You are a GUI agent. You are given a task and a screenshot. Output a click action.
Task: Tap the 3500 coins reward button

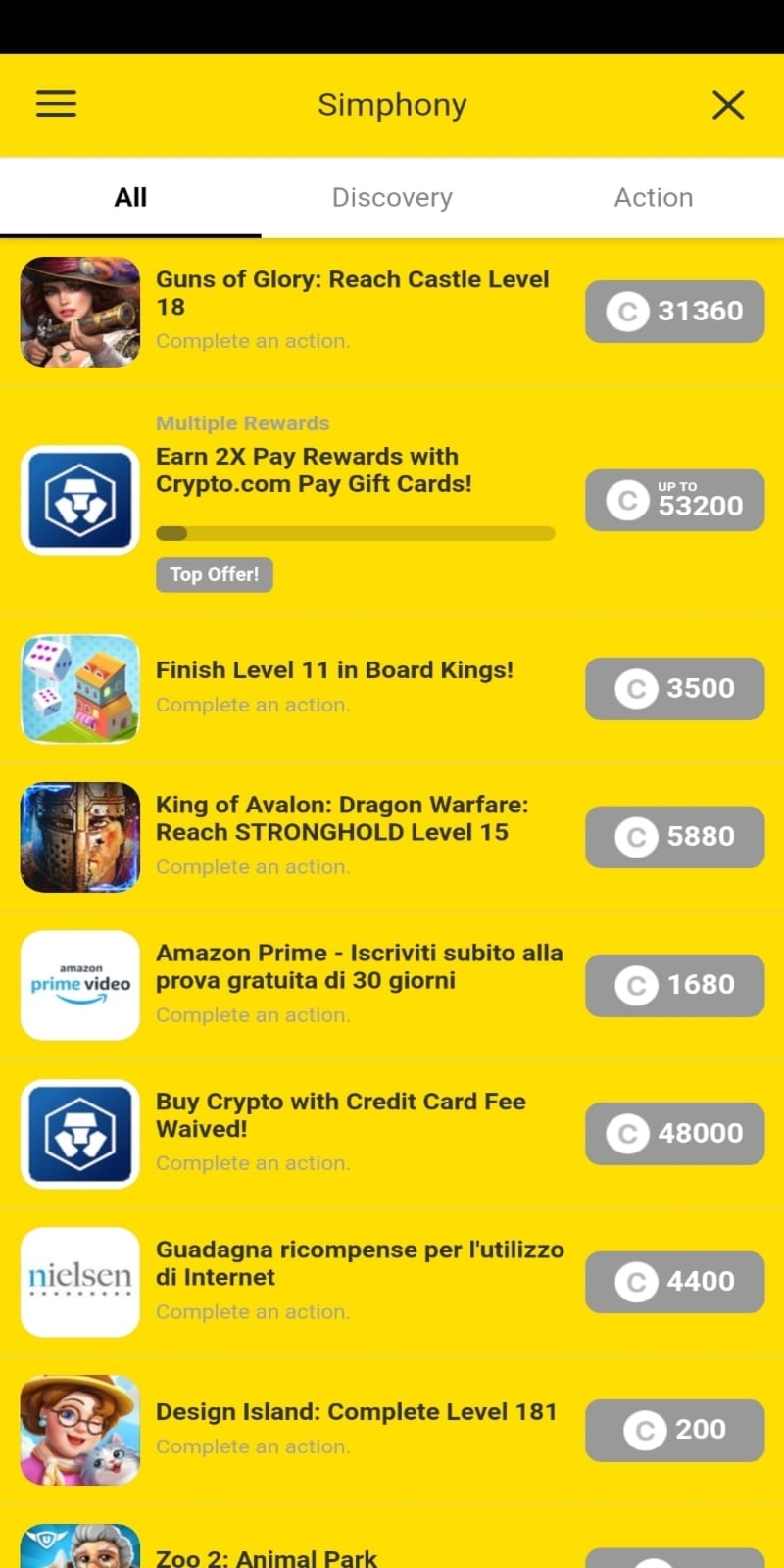point(674,688)
